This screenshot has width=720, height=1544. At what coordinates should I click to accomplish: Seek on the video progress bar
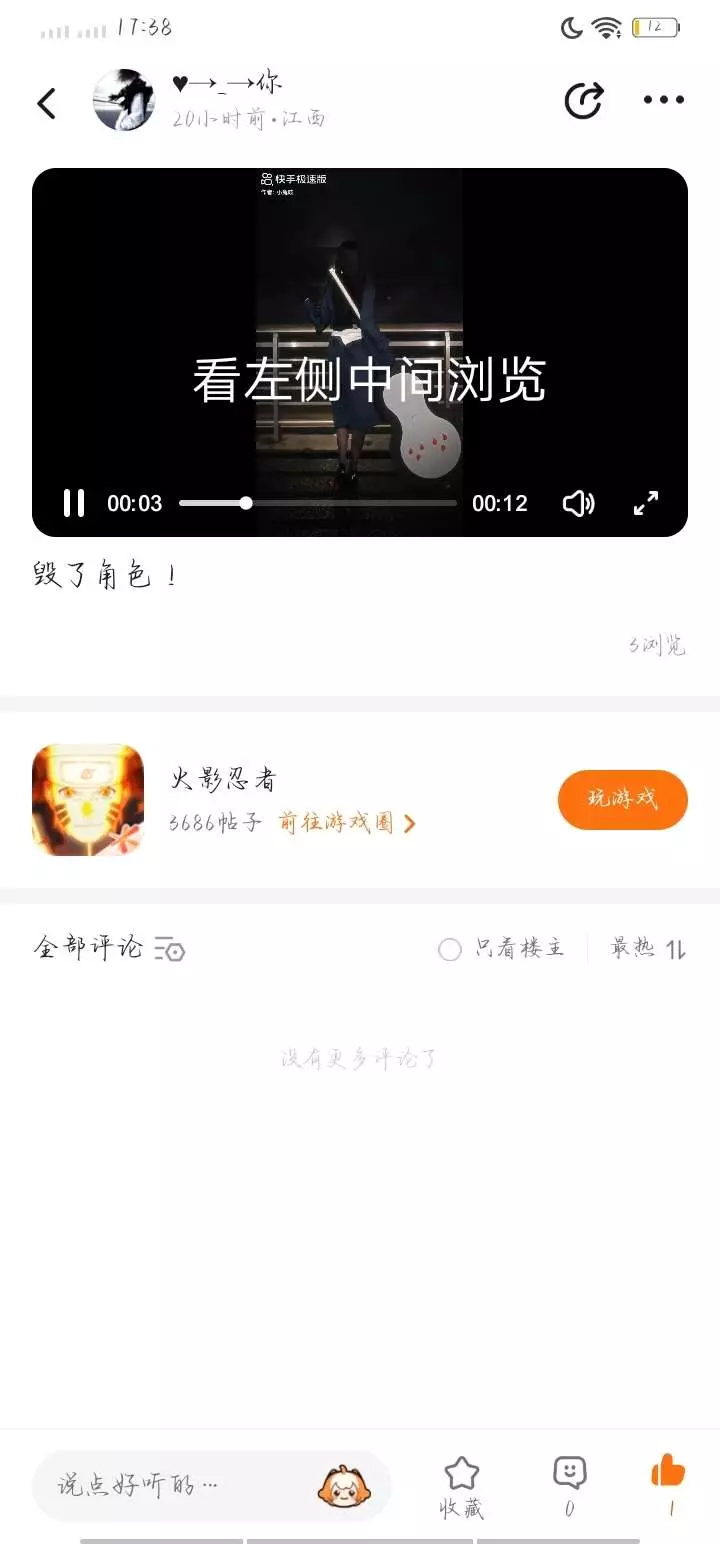pyautogui.click(x=318, y=503)
